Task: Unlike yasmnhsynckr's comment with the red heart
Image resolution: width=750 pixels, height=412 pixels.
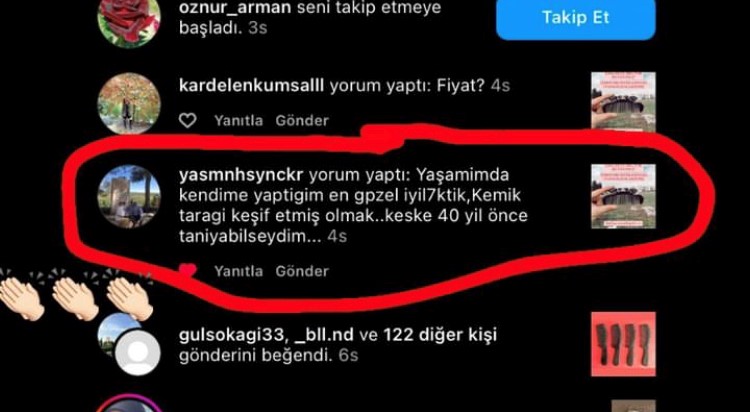Action: point(188,270)
